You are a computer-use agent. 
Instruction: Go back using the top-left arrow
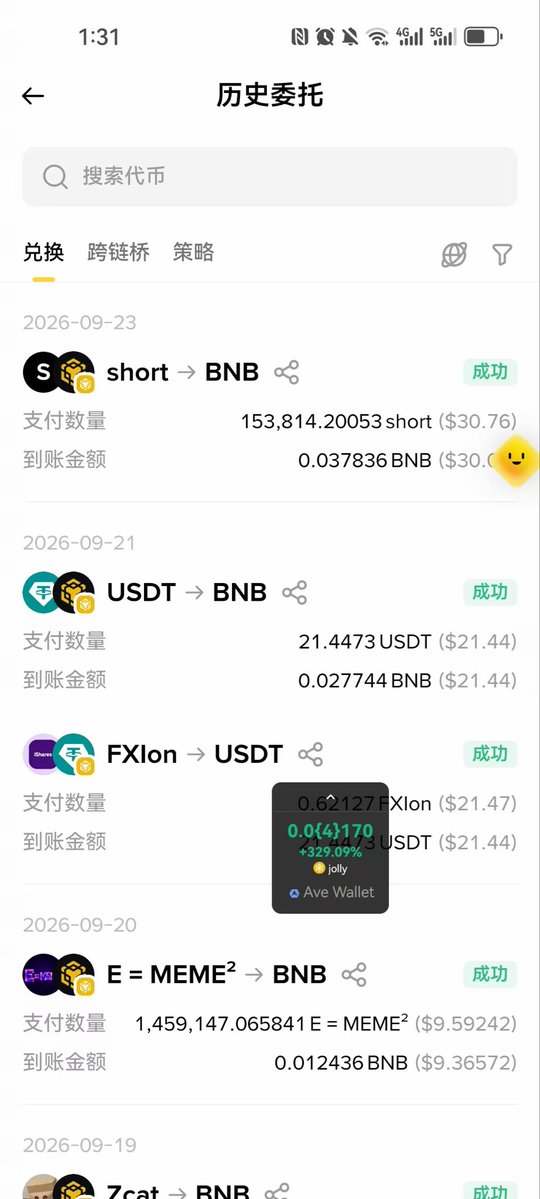(33, 96)
